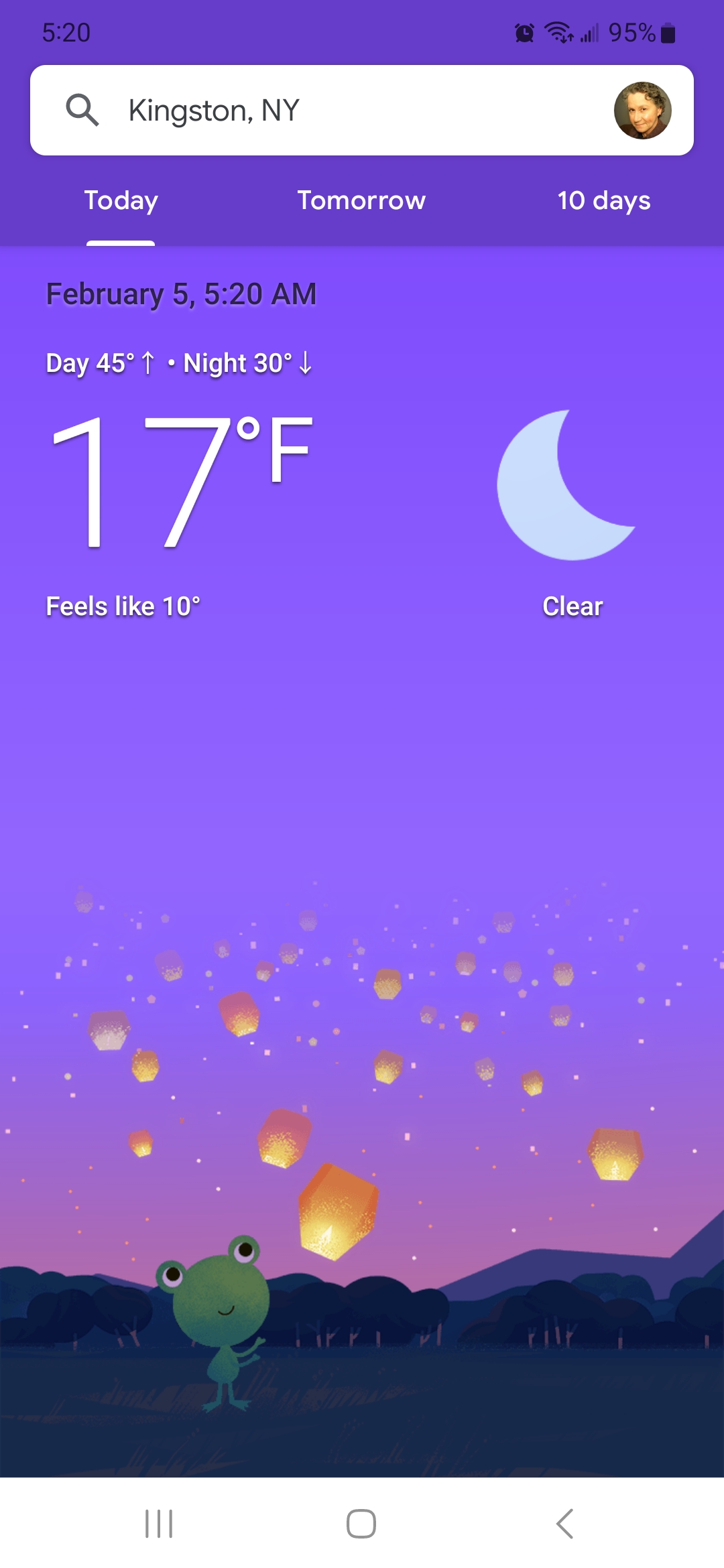Switch to the Tomorrow tab
Screen dimensions: 724x1568
click(x=361, y=200)
